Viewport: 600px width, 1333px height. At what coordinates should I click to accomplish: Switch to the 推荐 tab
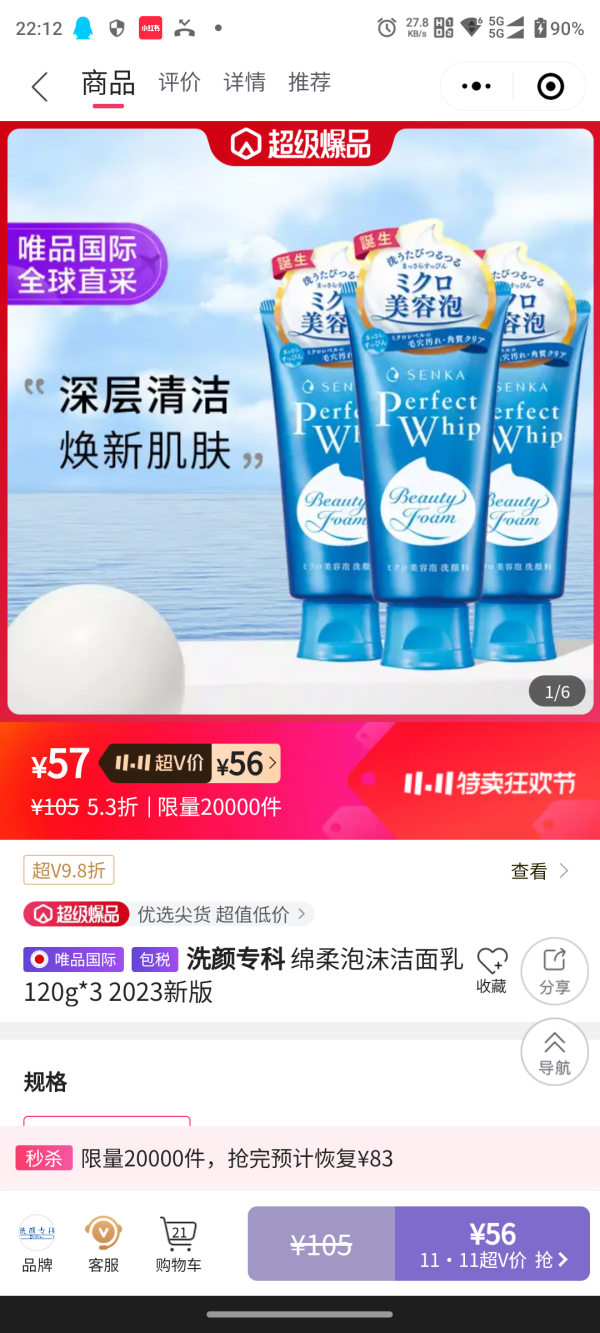[x=309, y=83]
